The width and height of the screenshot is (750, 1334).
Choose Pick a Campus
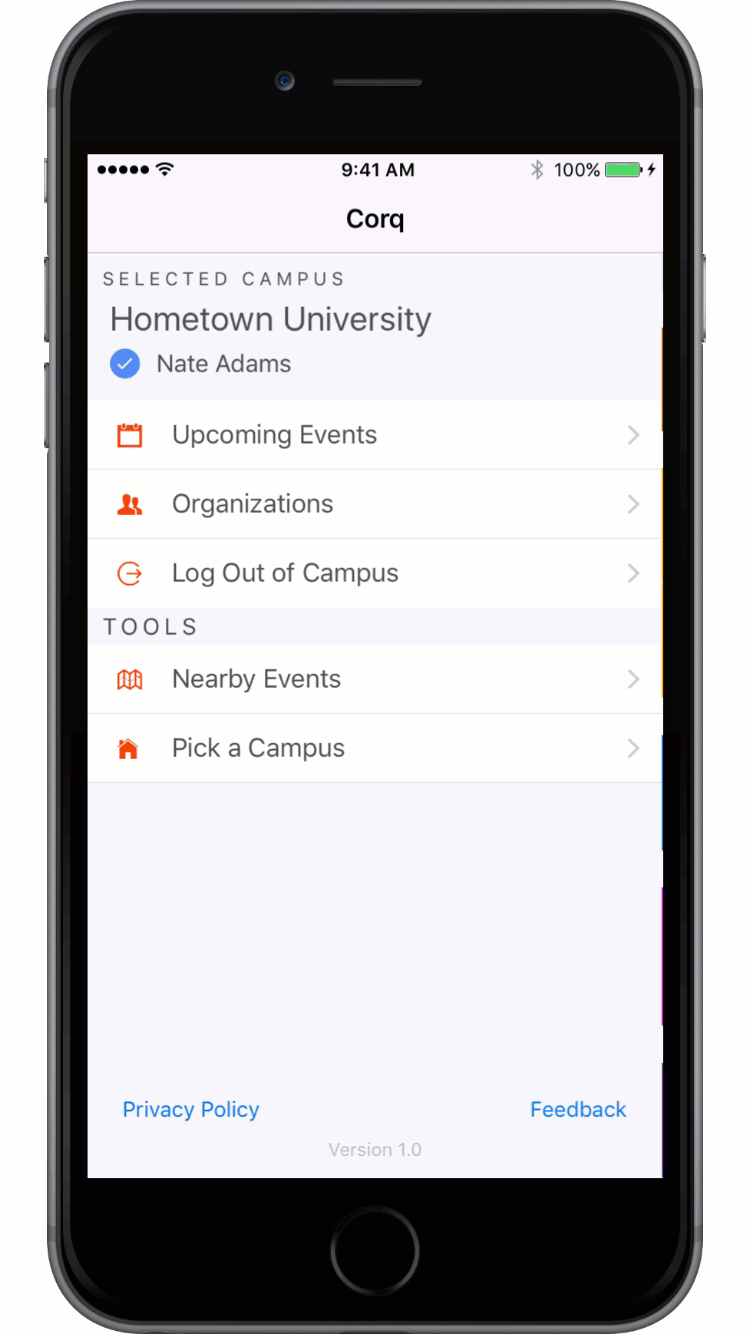pos(258,748)
